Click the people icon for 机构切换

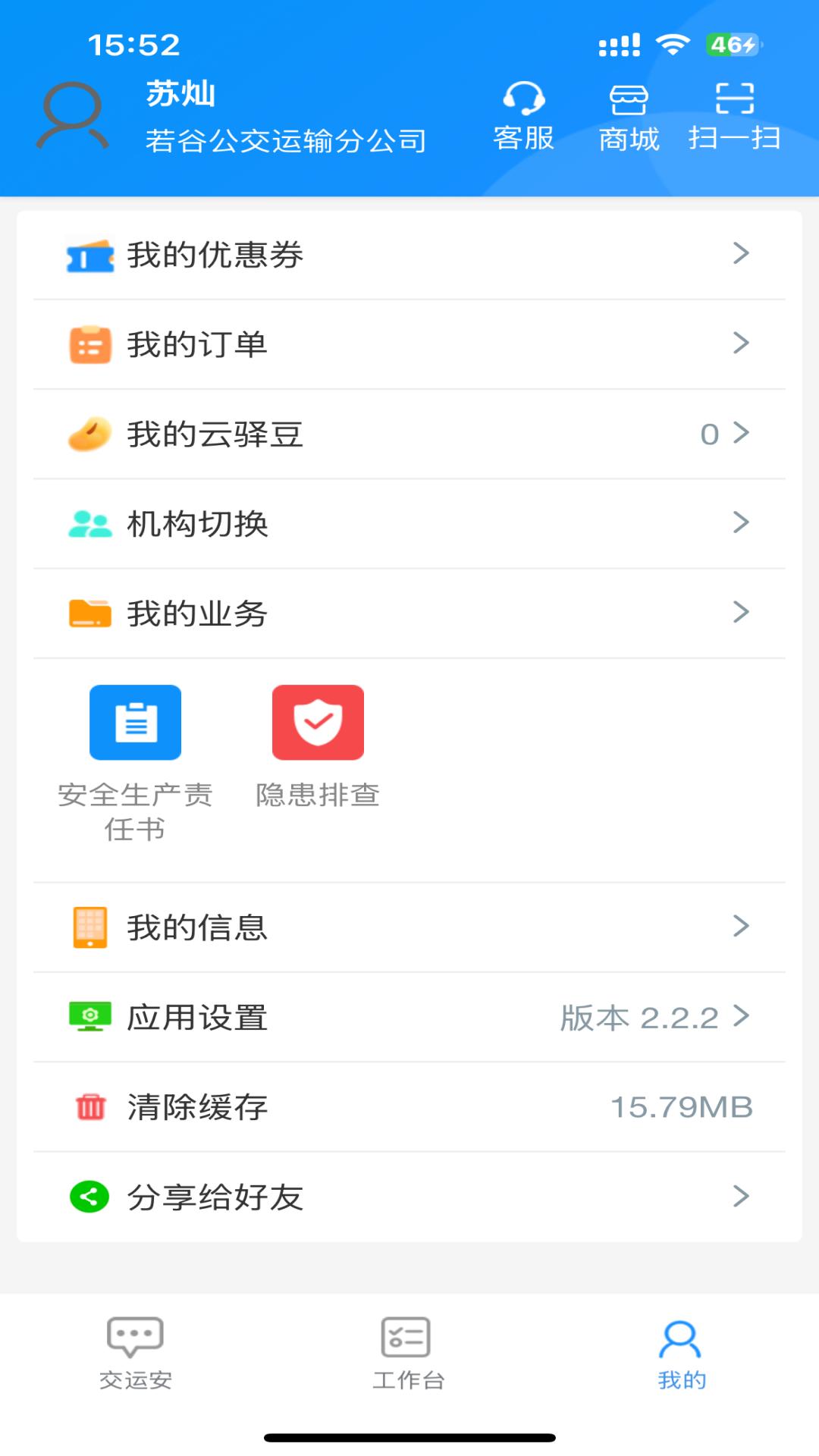click(x=89, y=523)
